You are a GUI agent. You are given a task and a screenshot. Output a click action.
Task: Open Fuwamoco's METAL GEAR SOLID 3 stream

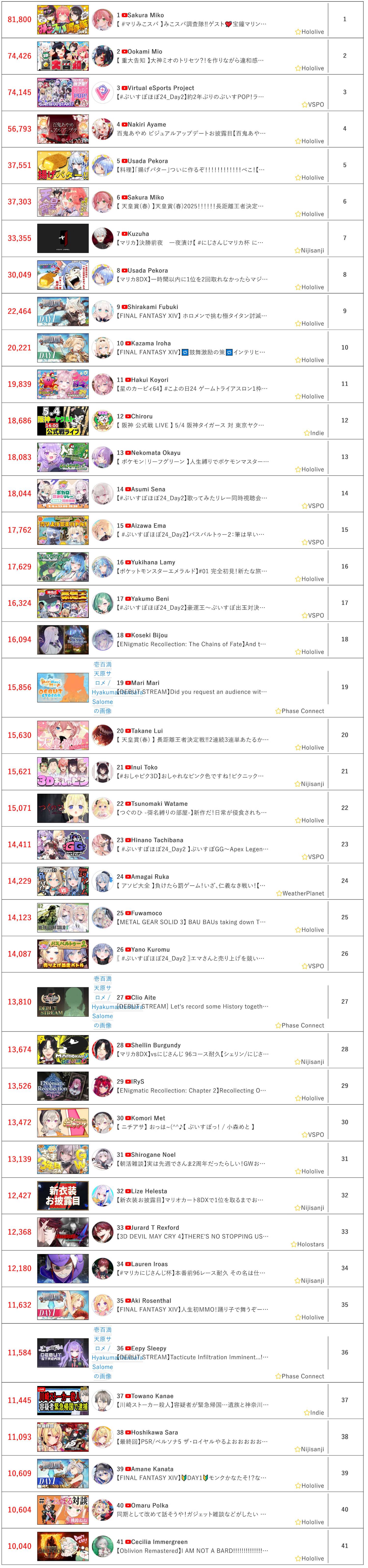190,922
